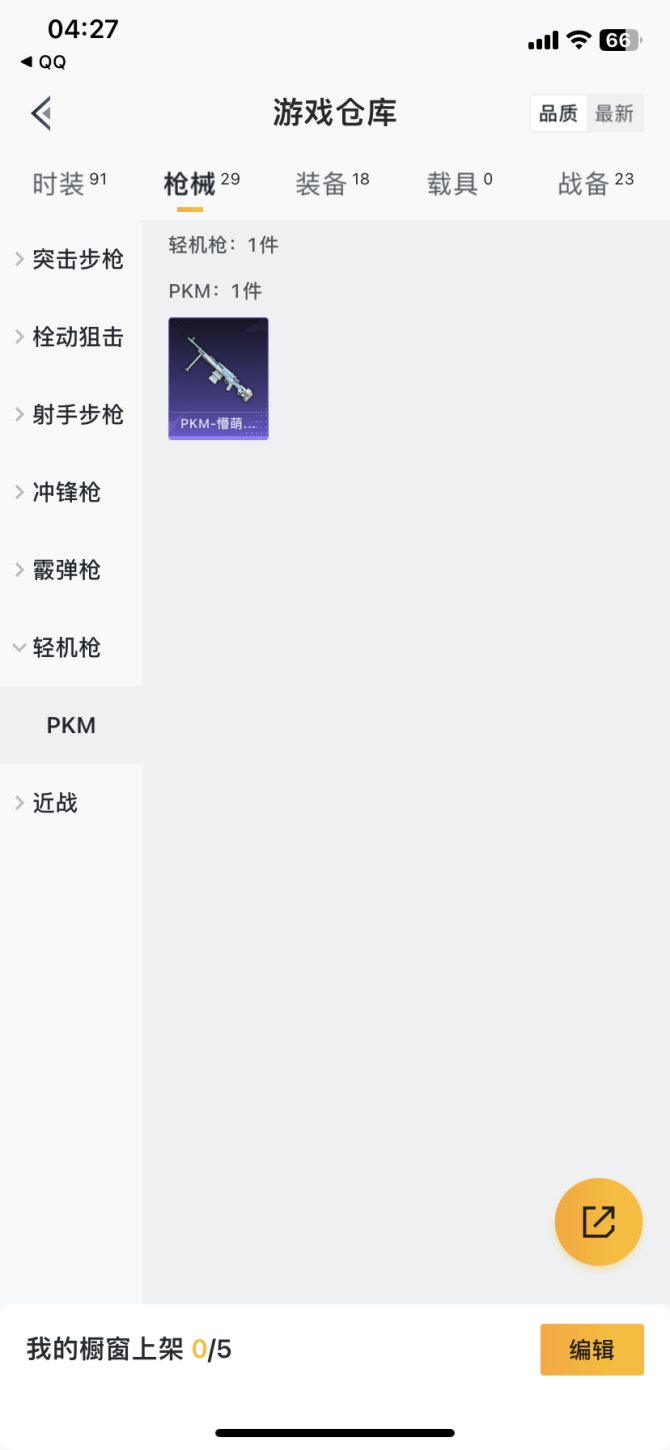Switch to the 装备 tab
Viewport: 670px width, 1450px height.
pos(332,184)
